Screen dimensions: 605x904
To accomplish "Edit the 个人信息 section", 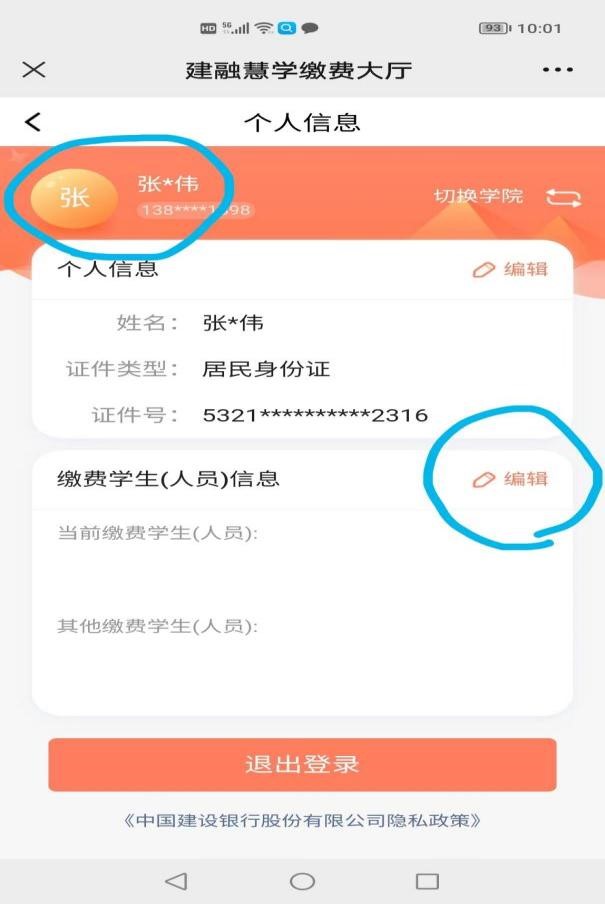I will [511, 269].
